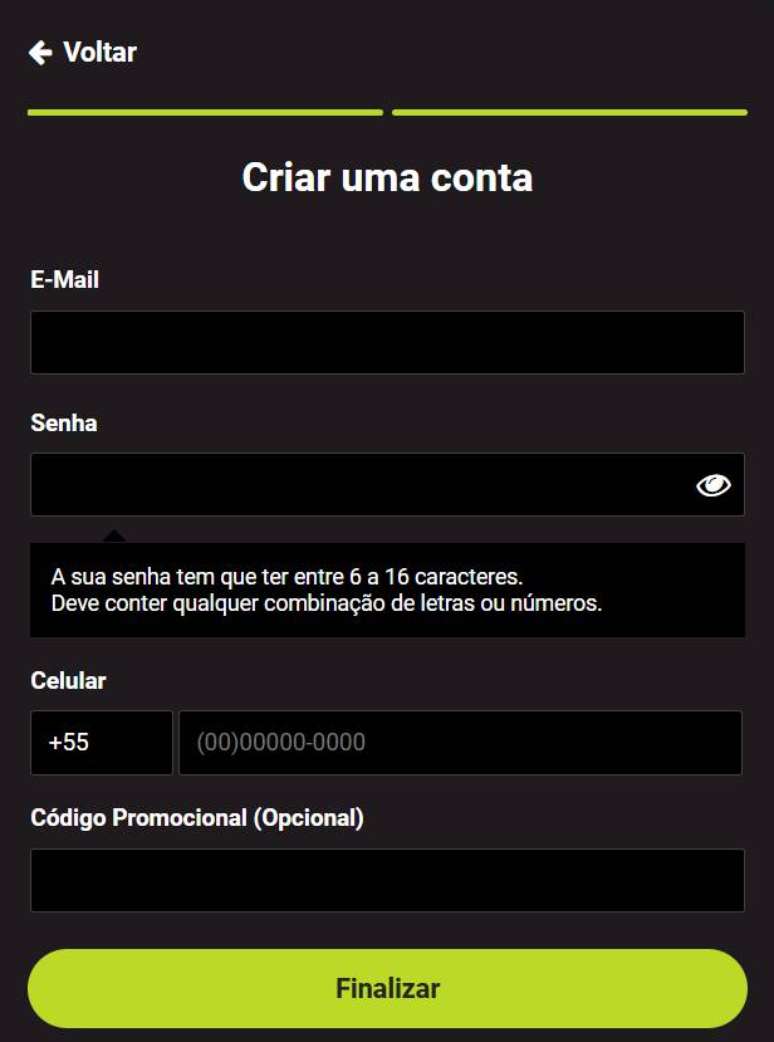Toggle password visibility with the eye icon
This screenshot has width=774, height=1042.
click(x=712, y=484)
